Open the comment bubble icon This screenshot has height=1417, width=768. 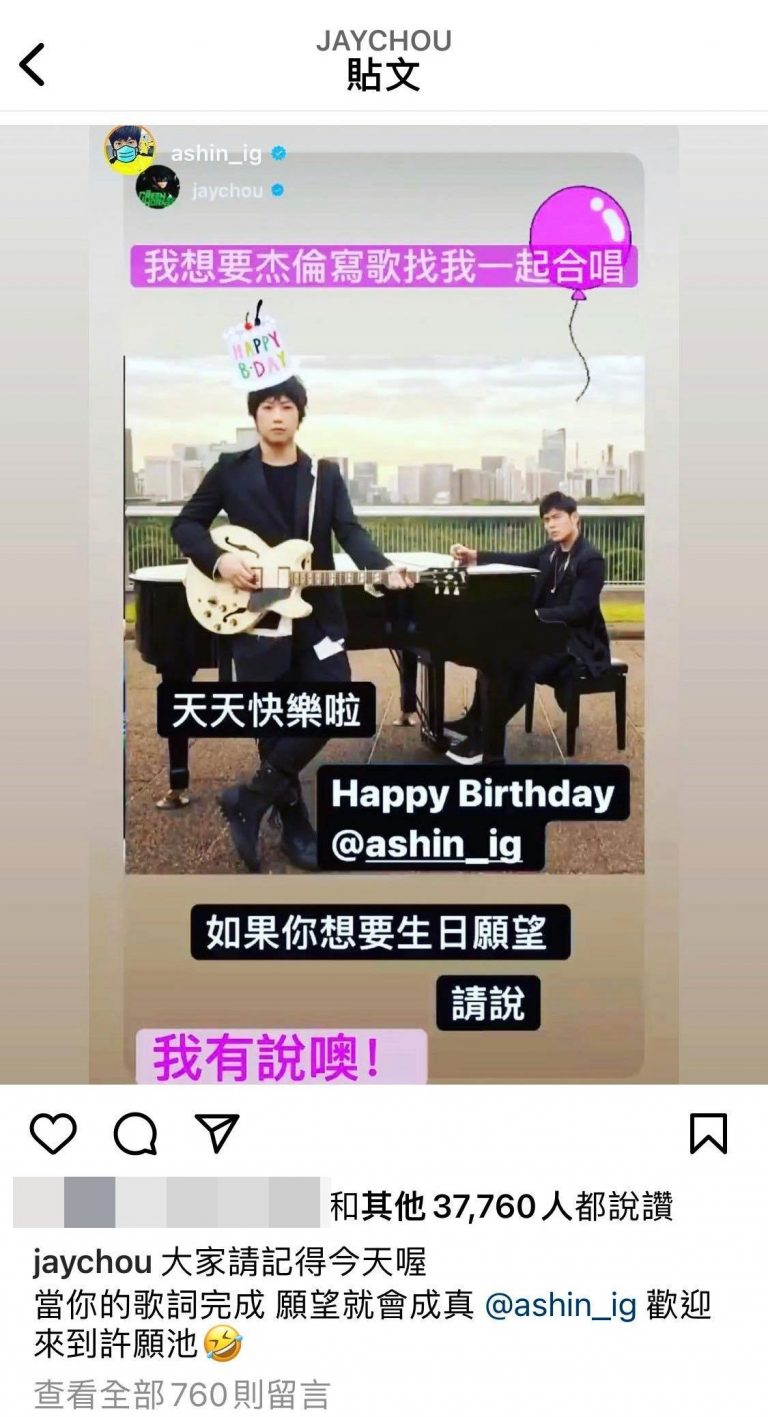(135, 1133)
